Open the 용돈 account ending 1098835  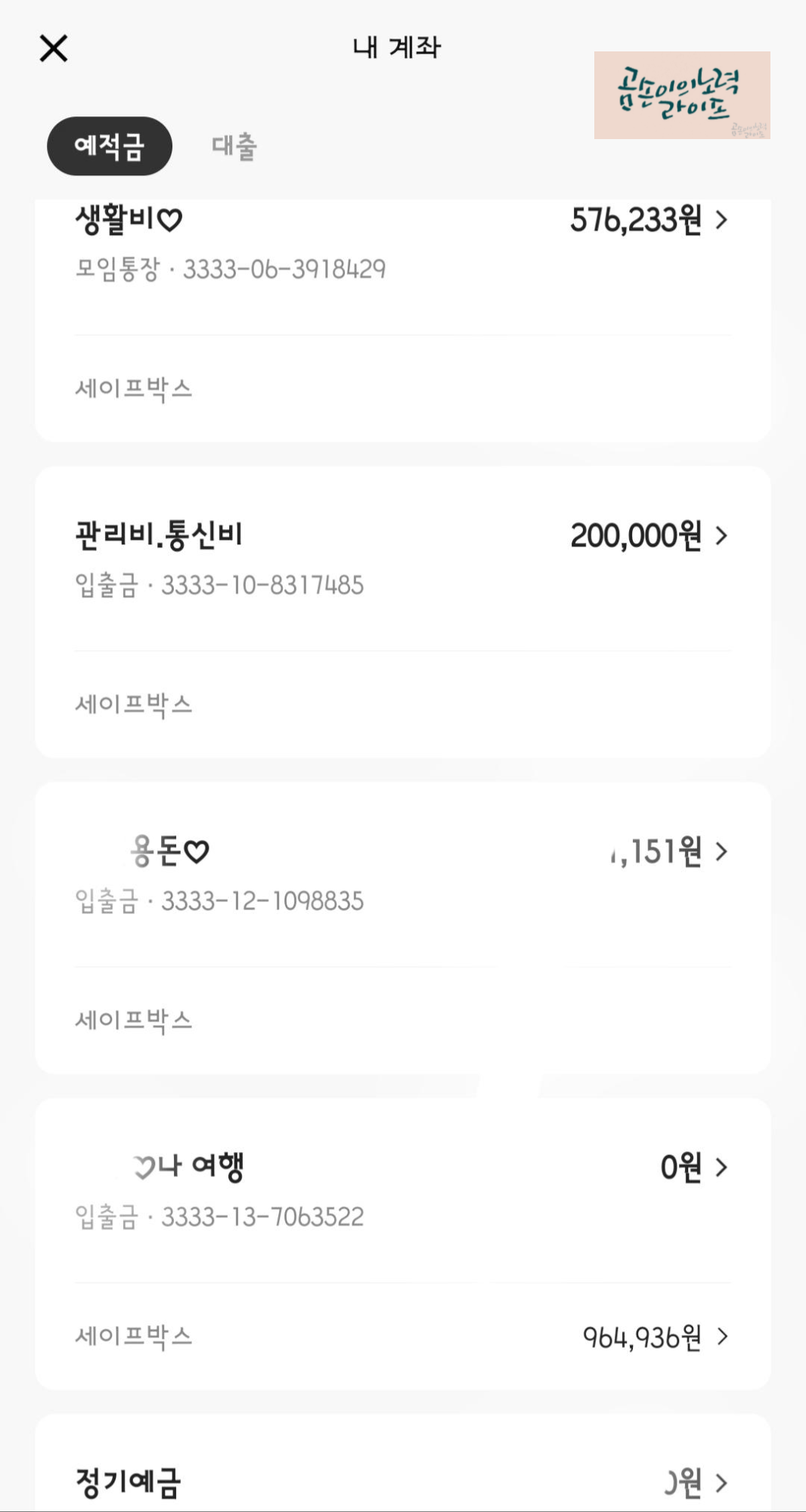[x=401, y=874]
